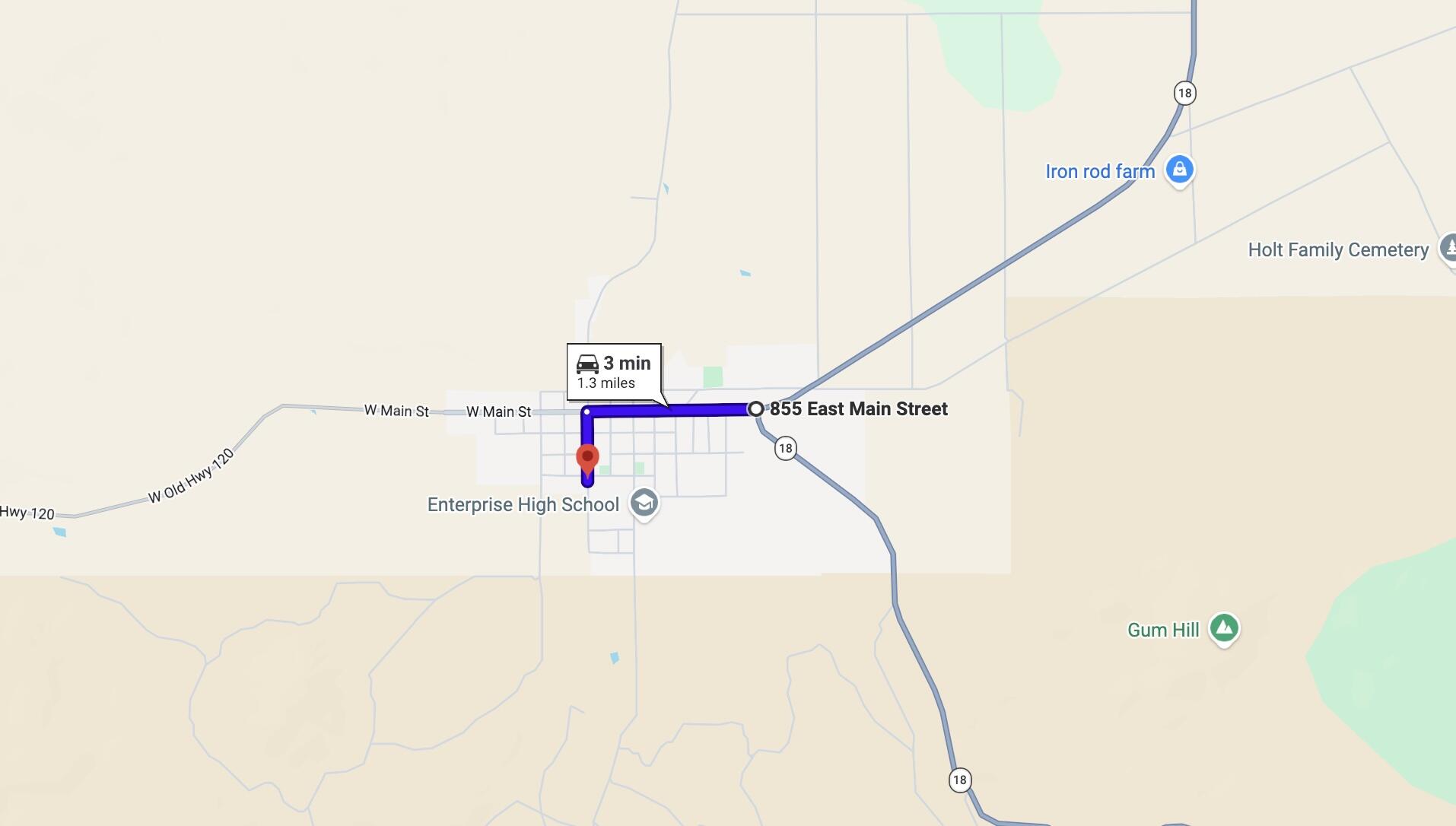Image resolution: width=1456 pixels, height=826 pixels.
Task: Tap the Holt Family Cemetery marker
Action: pos(1448,249)
